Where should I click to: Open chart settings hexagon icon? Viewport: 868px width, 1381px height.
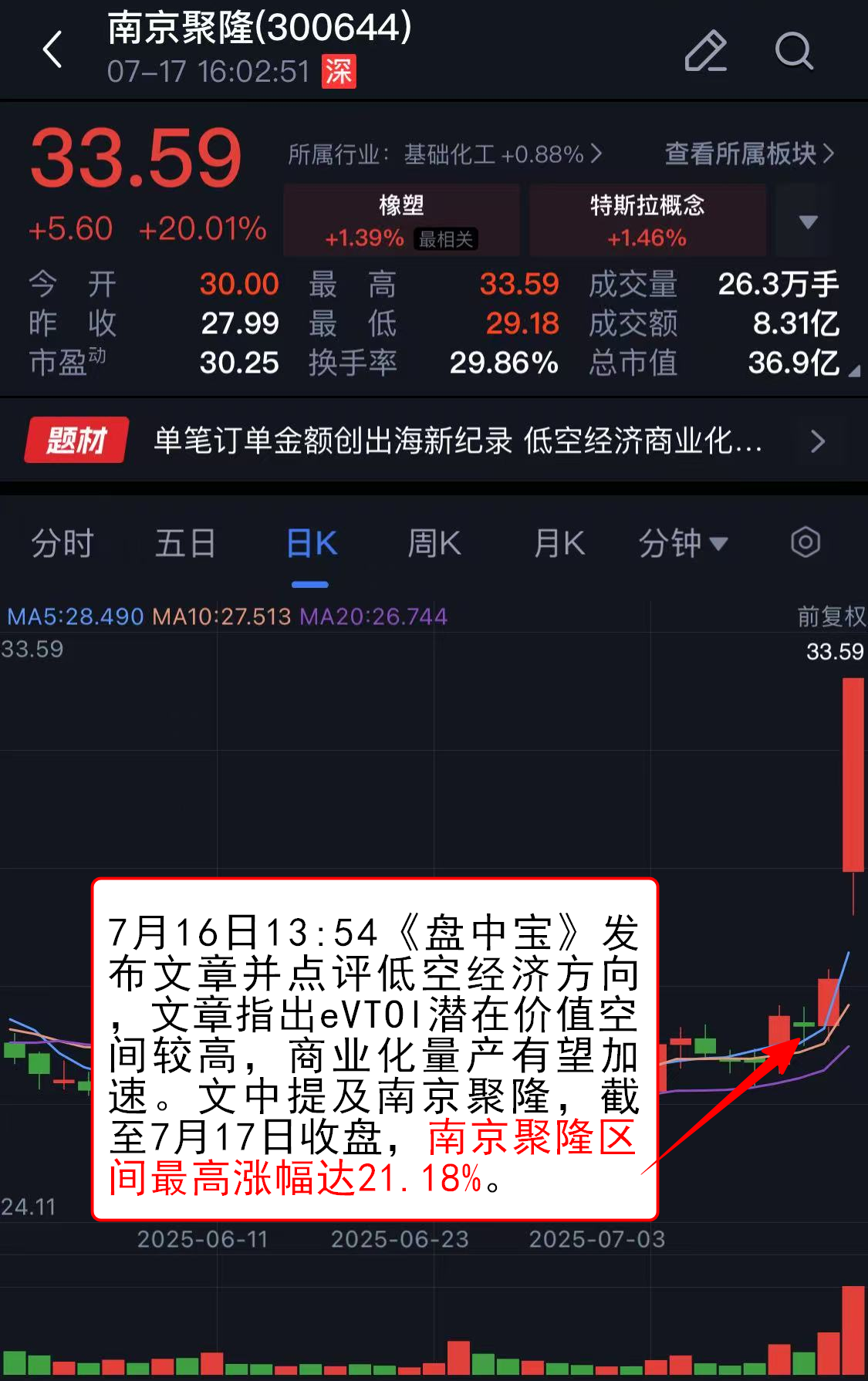coord(805,542)
